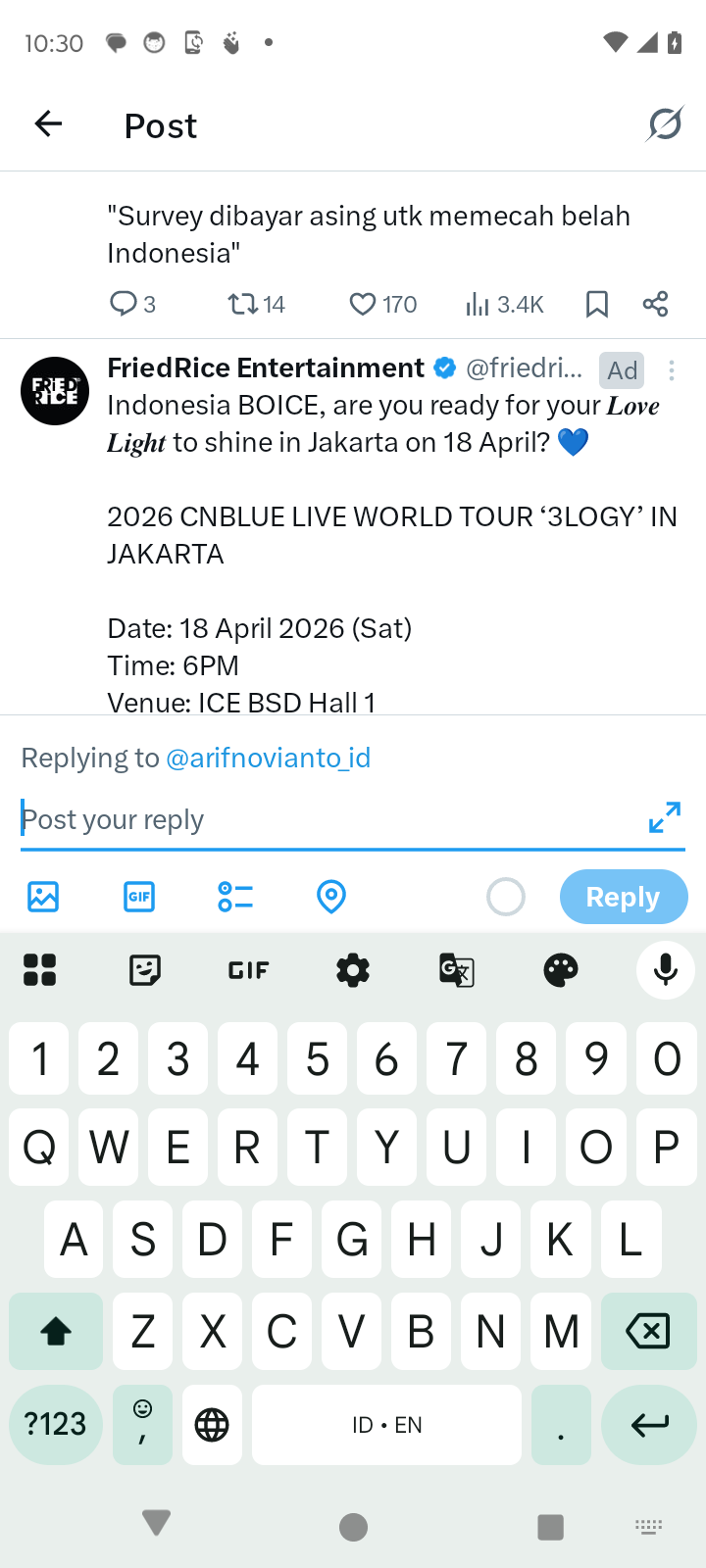
Task: View analytics showing 3.4K views
Action: pos(504,304)
